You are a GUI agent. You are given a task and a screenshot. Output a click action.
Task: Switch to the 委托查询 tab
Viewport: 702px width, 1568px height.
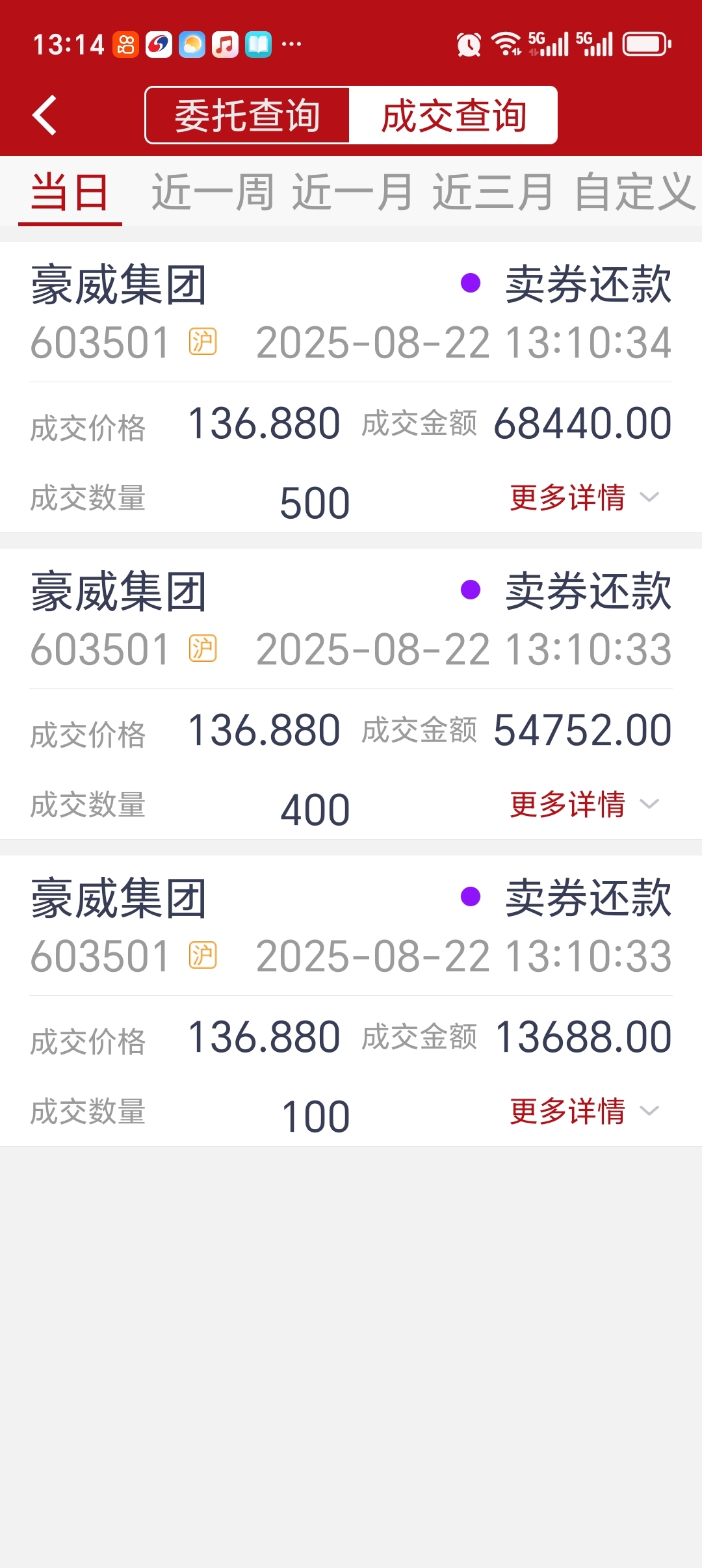pyautogui.click(x=248, y=115)
